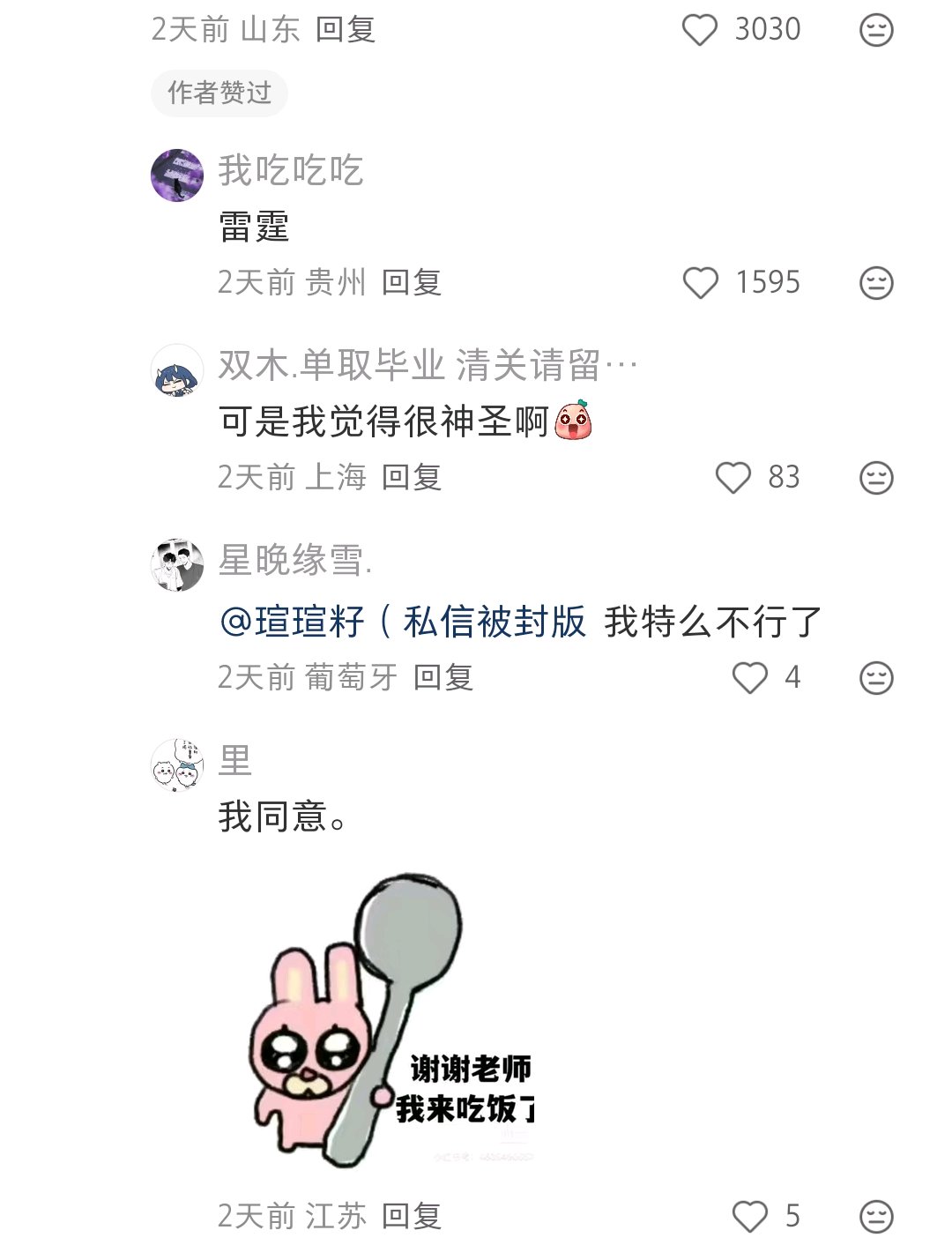Dislike 我吃吃吃's comment
952x1260 pixels.
coord(876,283)
